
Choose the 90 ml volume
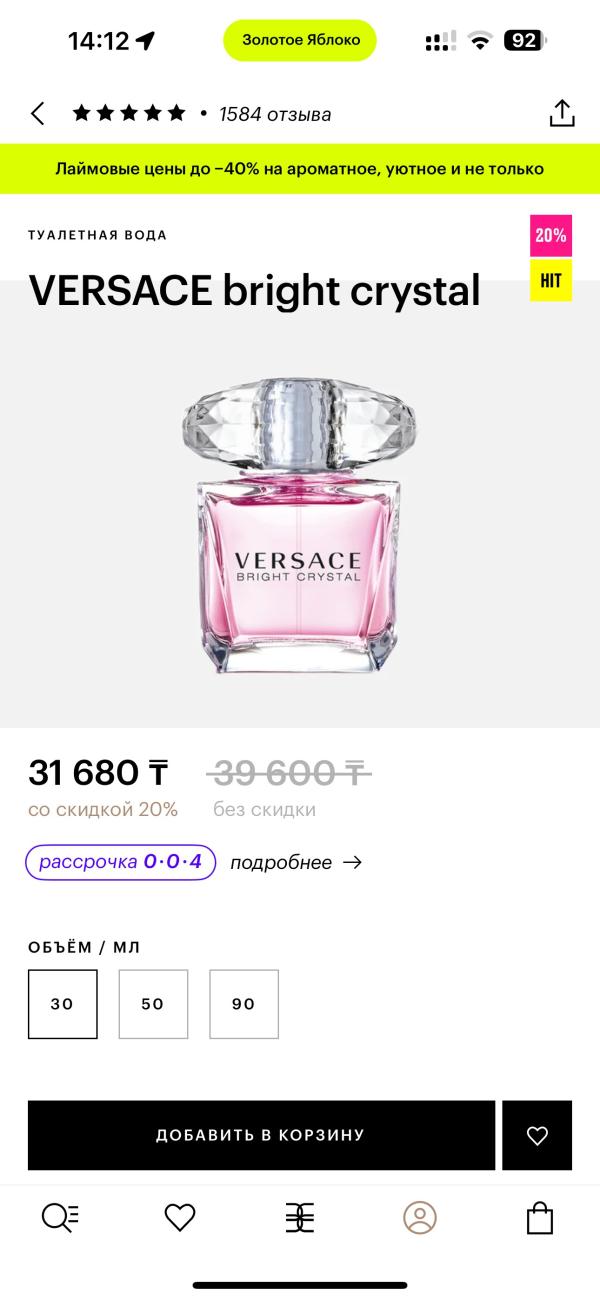tap(244, 1004)
